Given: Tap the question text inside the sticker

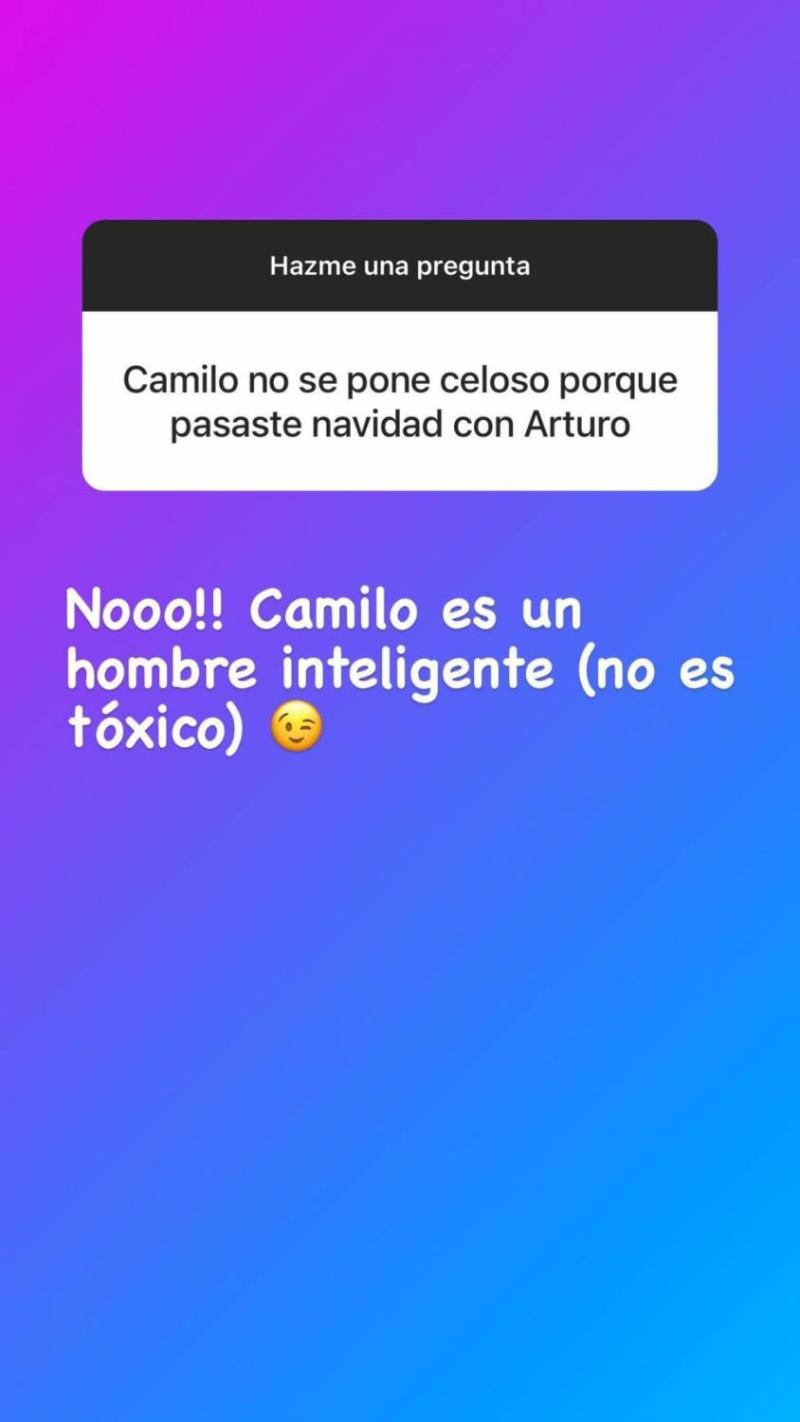Looking at the screenshot, I should coord(399,400).
